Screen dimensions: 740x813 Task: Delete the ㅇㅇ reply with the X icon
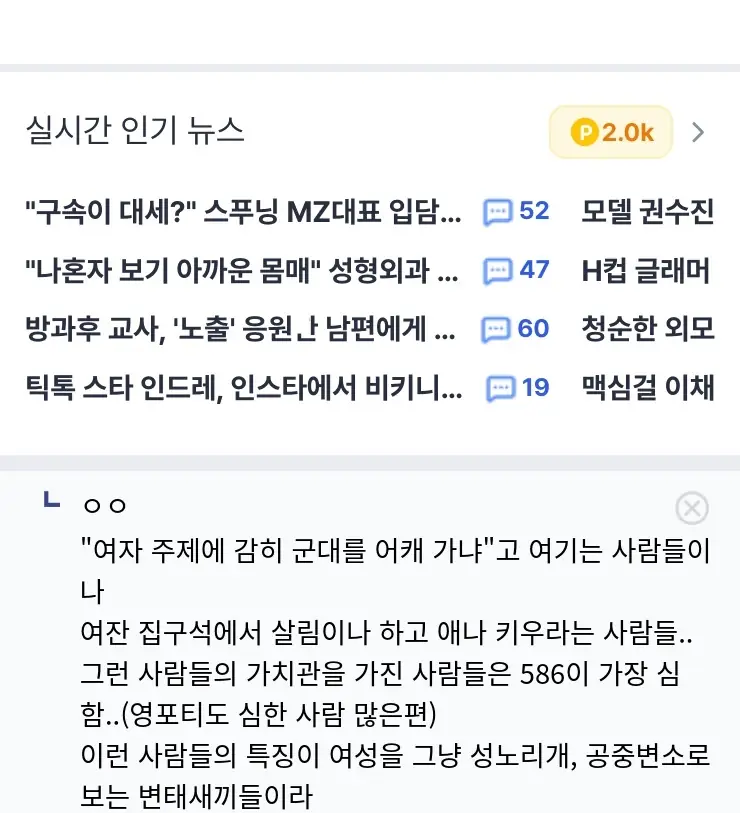coord(692,508)
